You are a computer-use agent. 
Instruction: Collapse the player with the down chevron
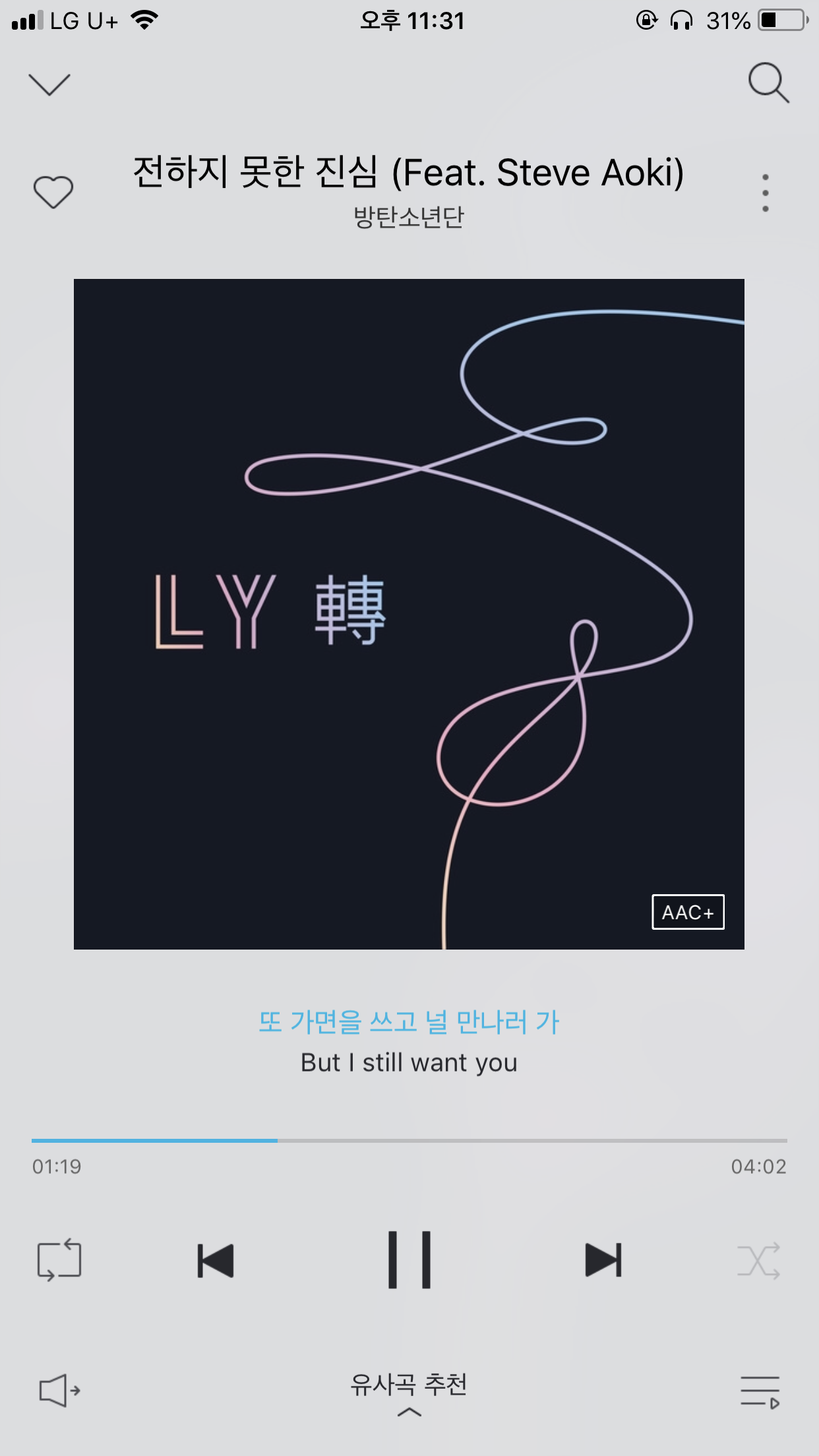(x=49, y=84)
